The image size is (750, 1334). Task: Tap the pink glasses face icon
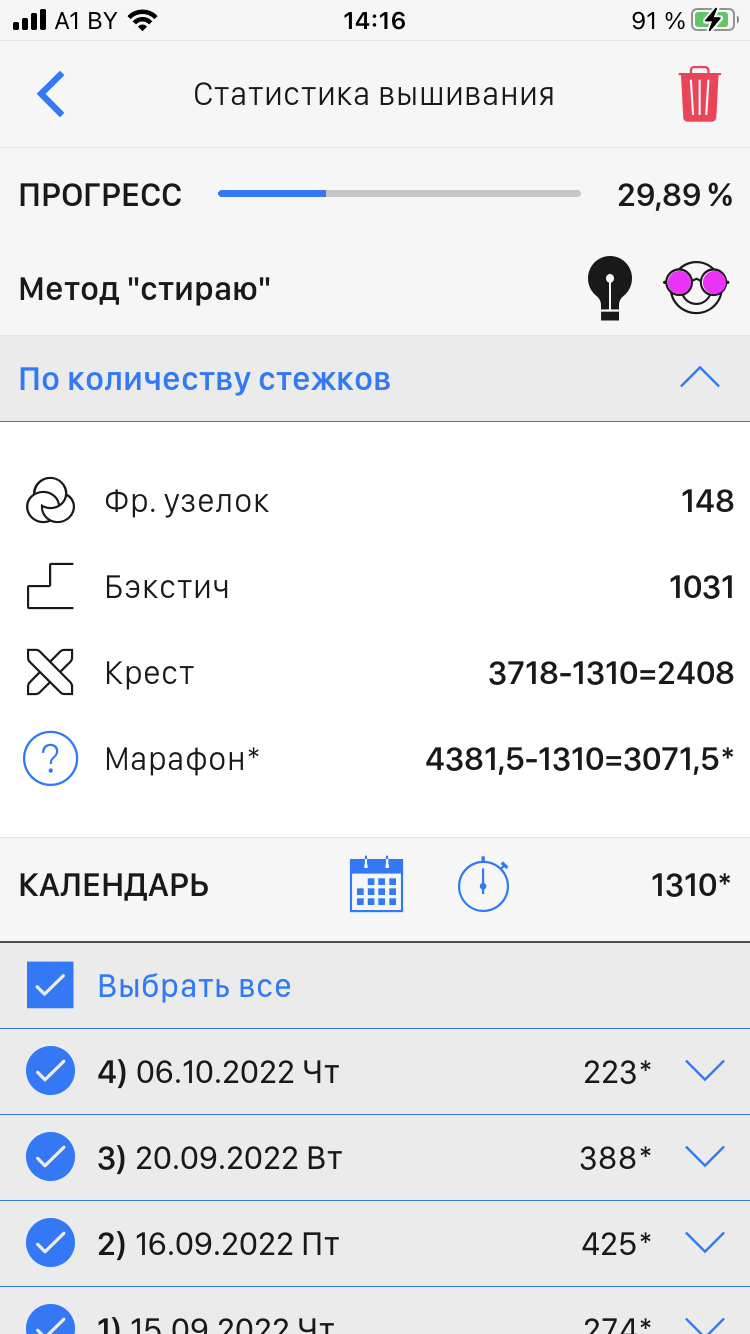pos(695,288)
